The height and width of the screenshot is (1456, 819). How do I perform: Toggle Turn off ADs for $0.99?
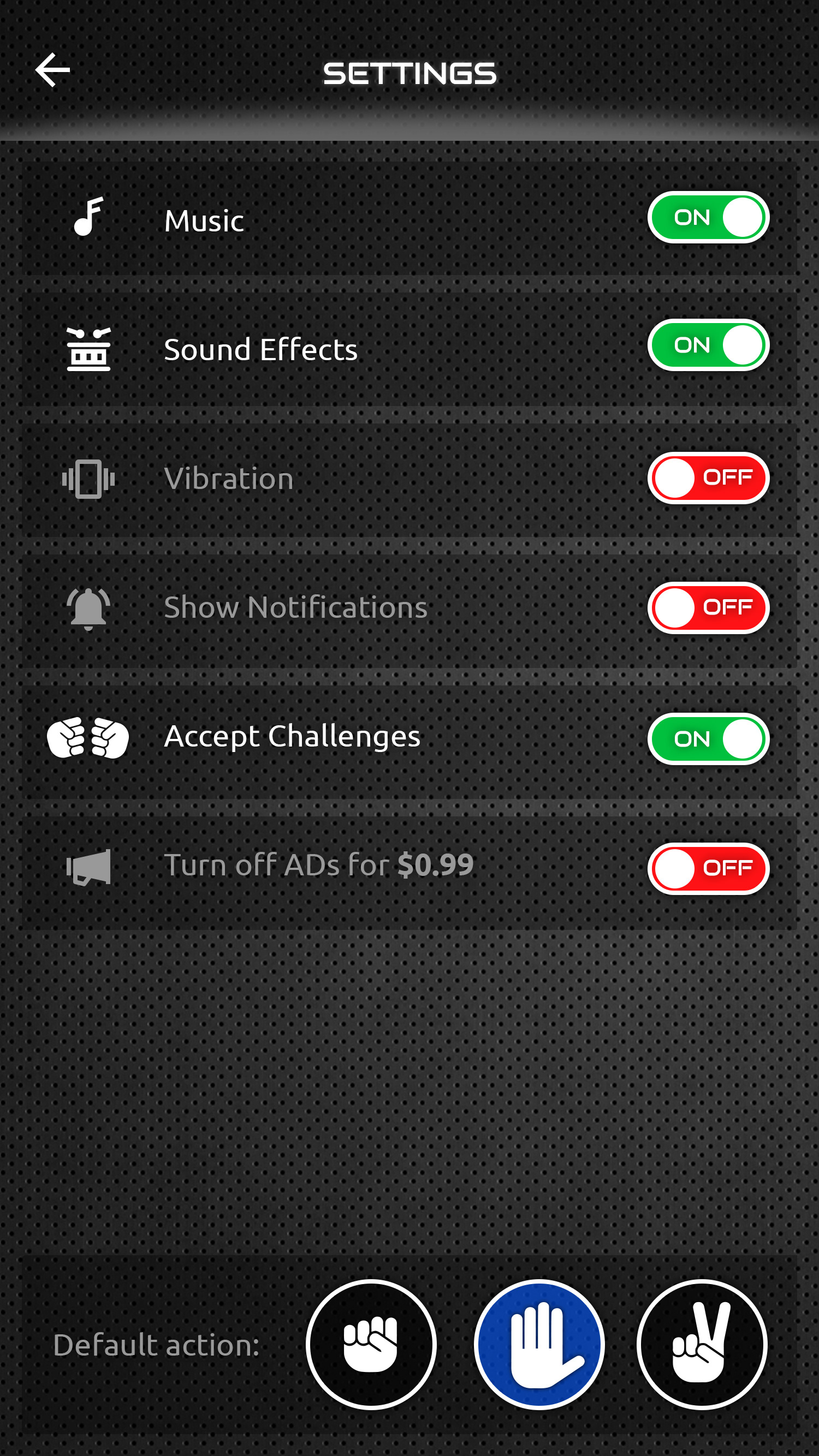[708, 868]
